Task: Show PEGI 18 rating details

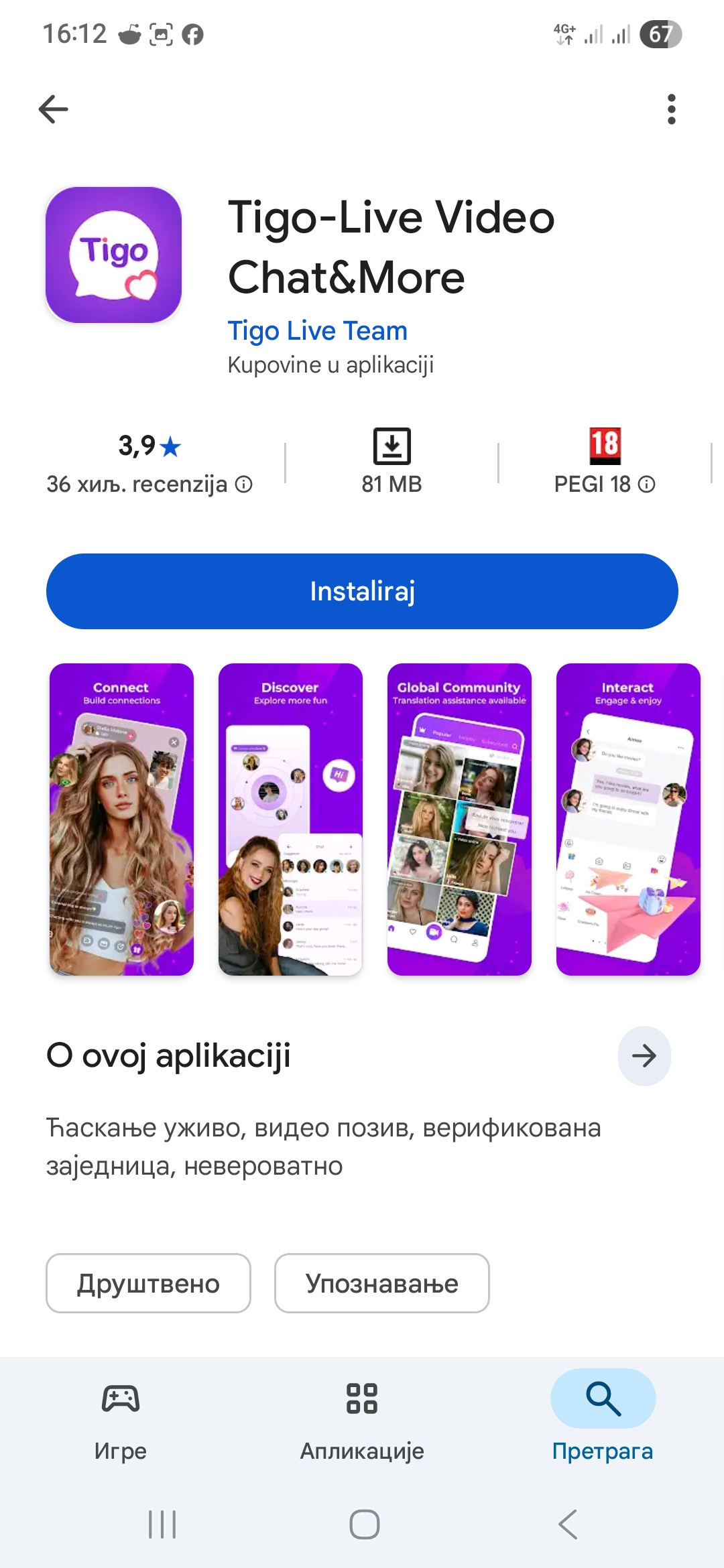Action: [647, 484]
